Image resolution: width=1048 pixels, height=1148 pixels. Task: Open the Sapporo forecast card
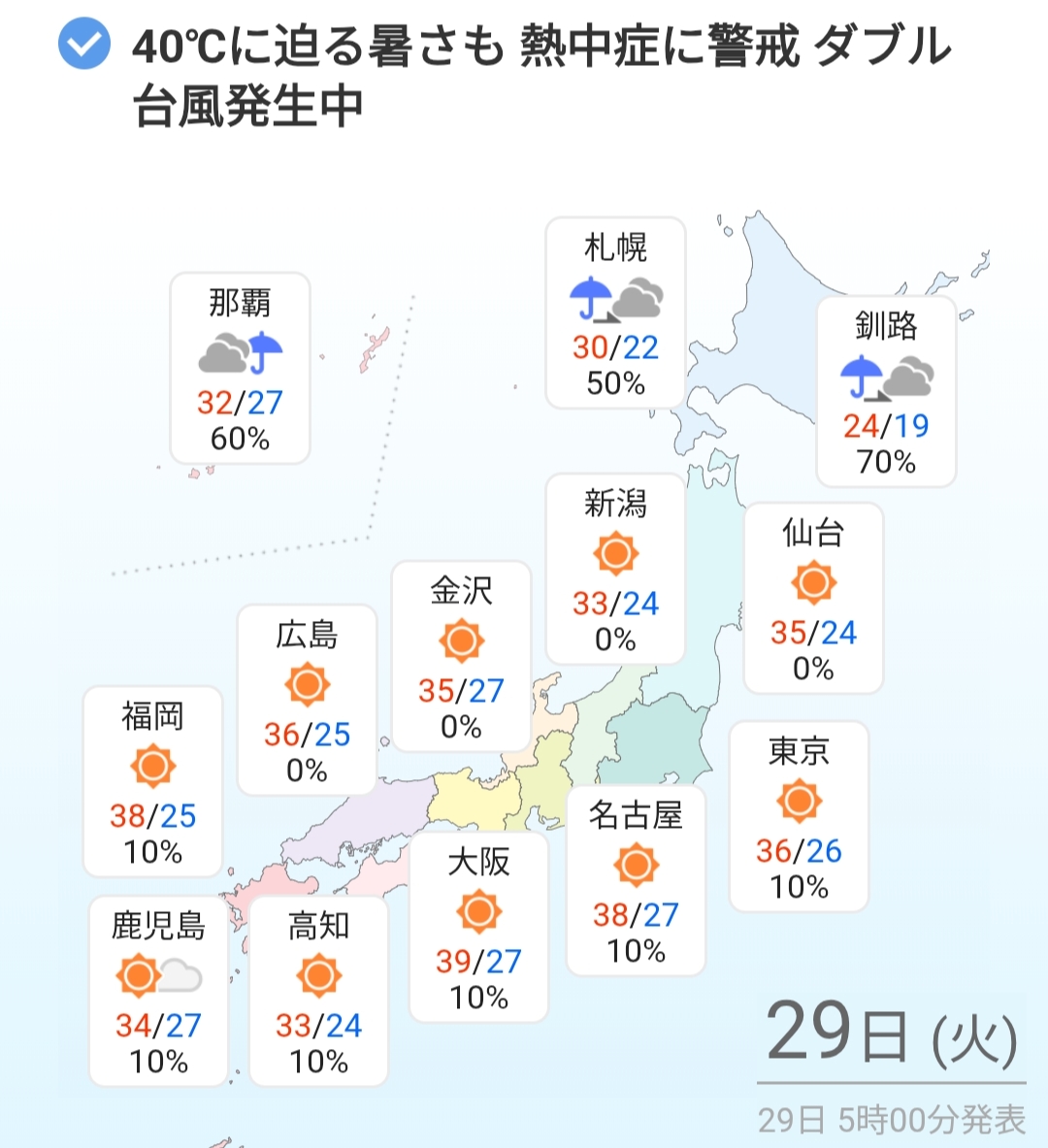615,313
